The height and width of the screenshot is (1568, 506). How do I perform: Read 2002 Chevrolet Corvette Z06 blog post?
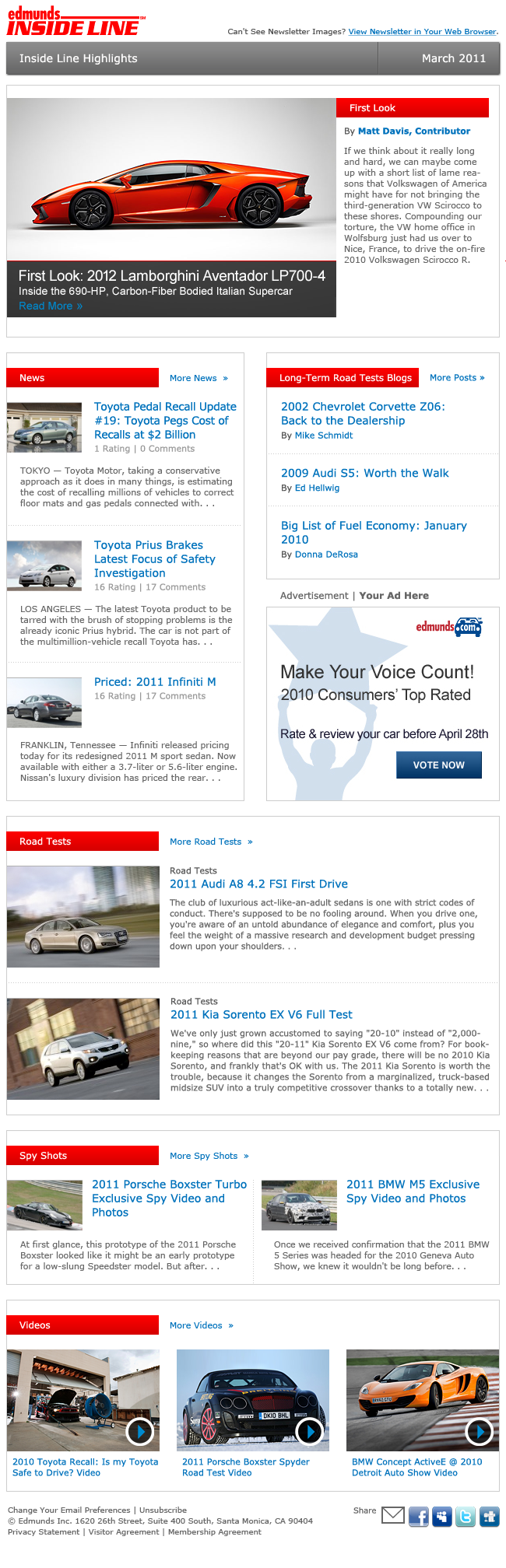[x=363, y=414]
